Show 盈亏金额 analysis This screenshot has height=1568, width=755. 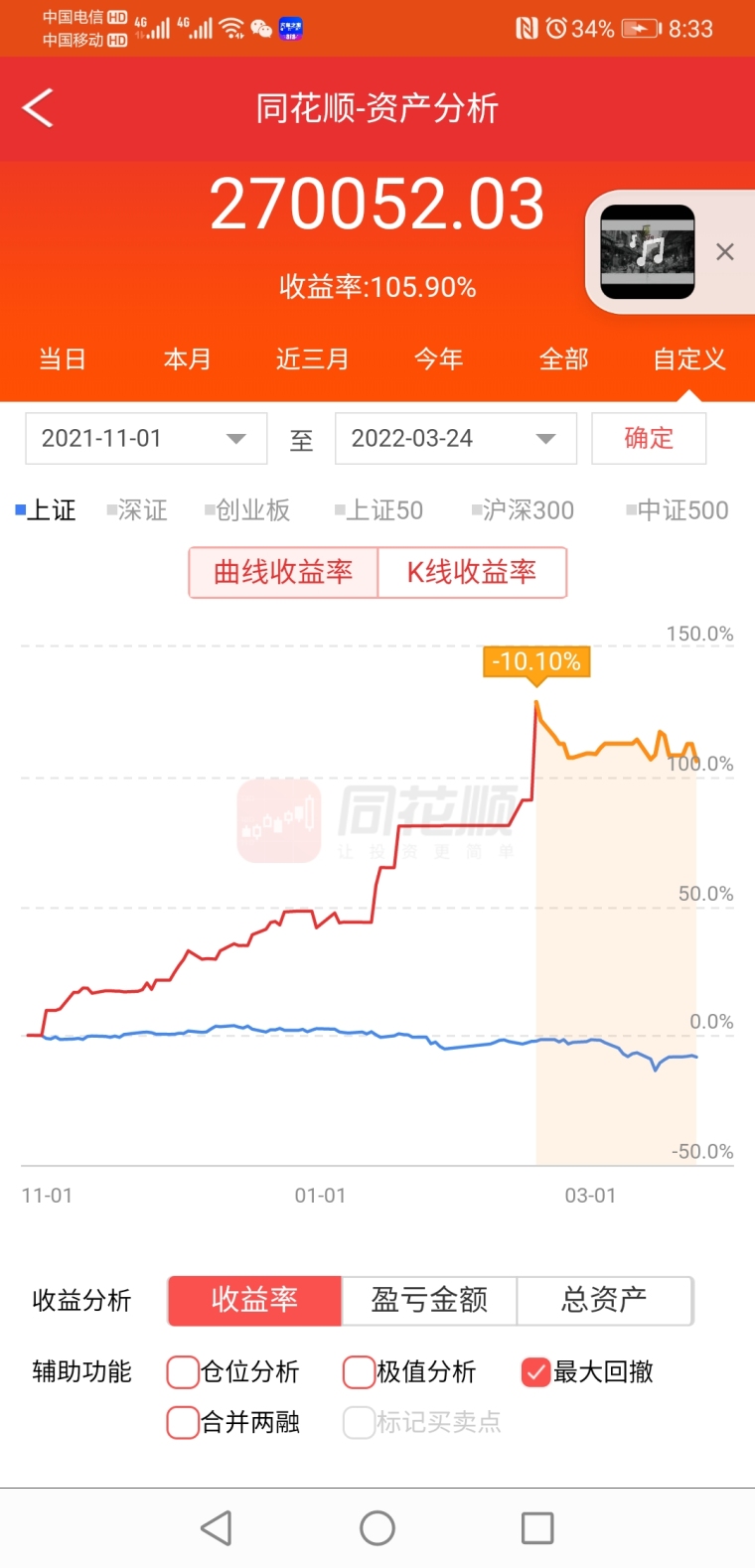(429, 1300)
